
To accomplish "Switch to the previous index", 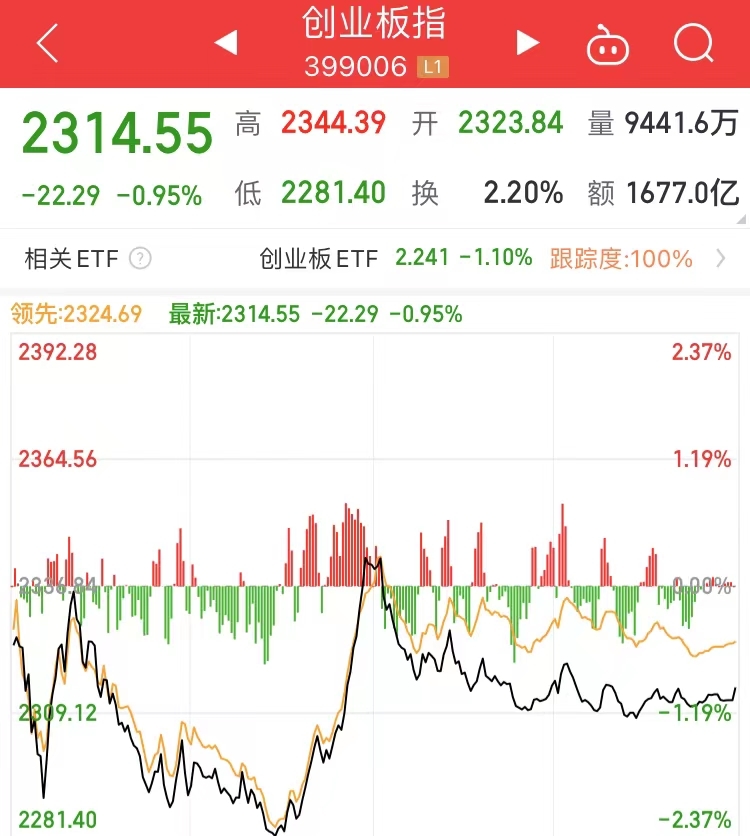I will pos(226,43).
